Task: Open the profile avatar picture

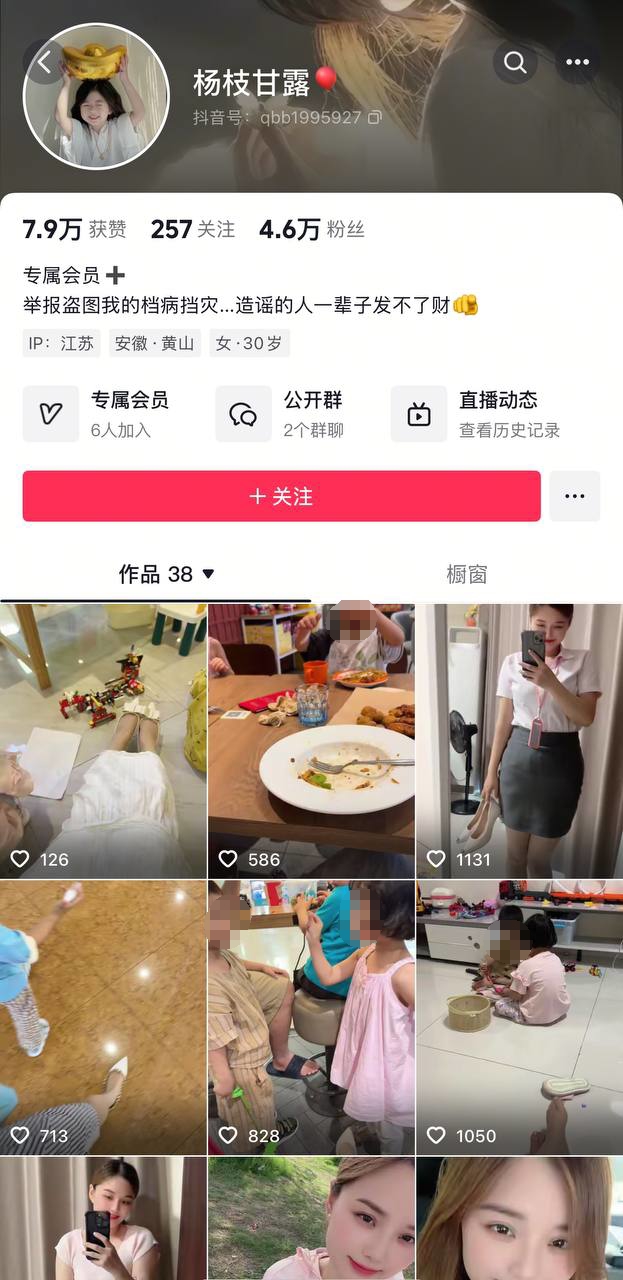Action: 97,97
